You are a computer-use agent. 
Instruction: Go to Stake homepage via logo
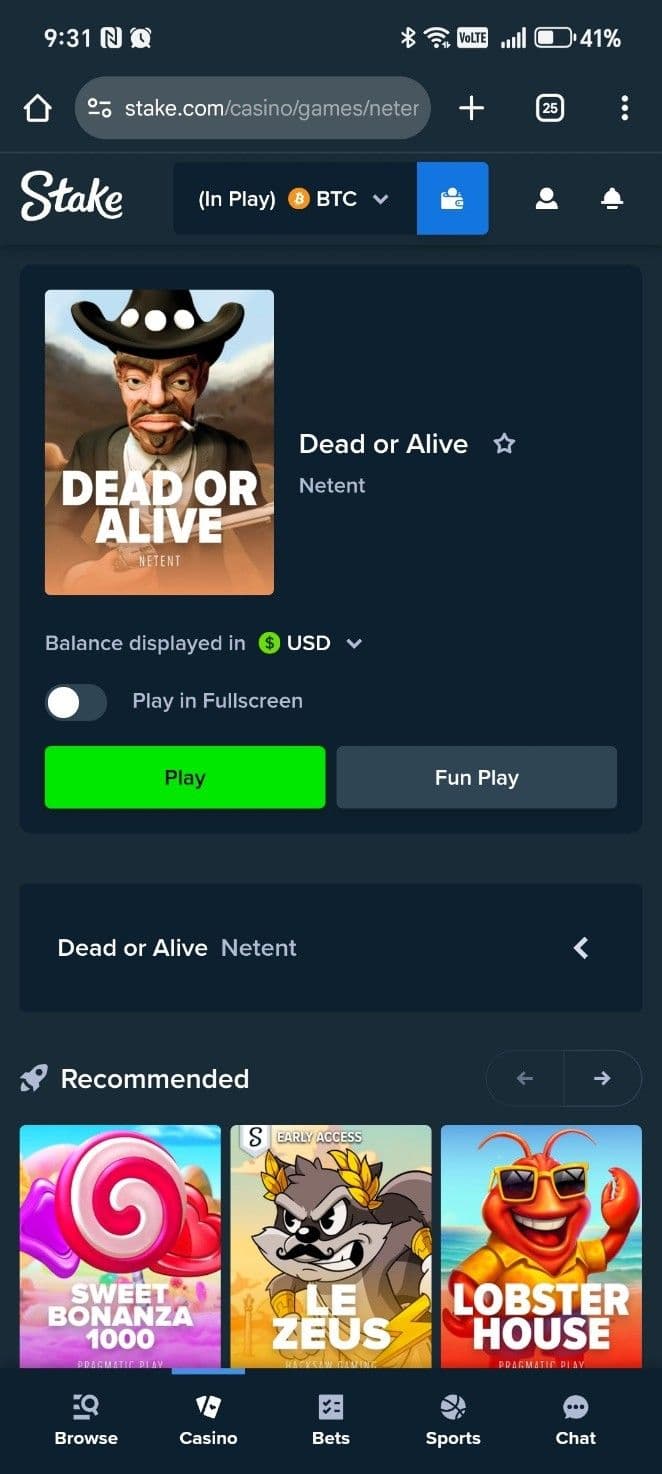72,197
